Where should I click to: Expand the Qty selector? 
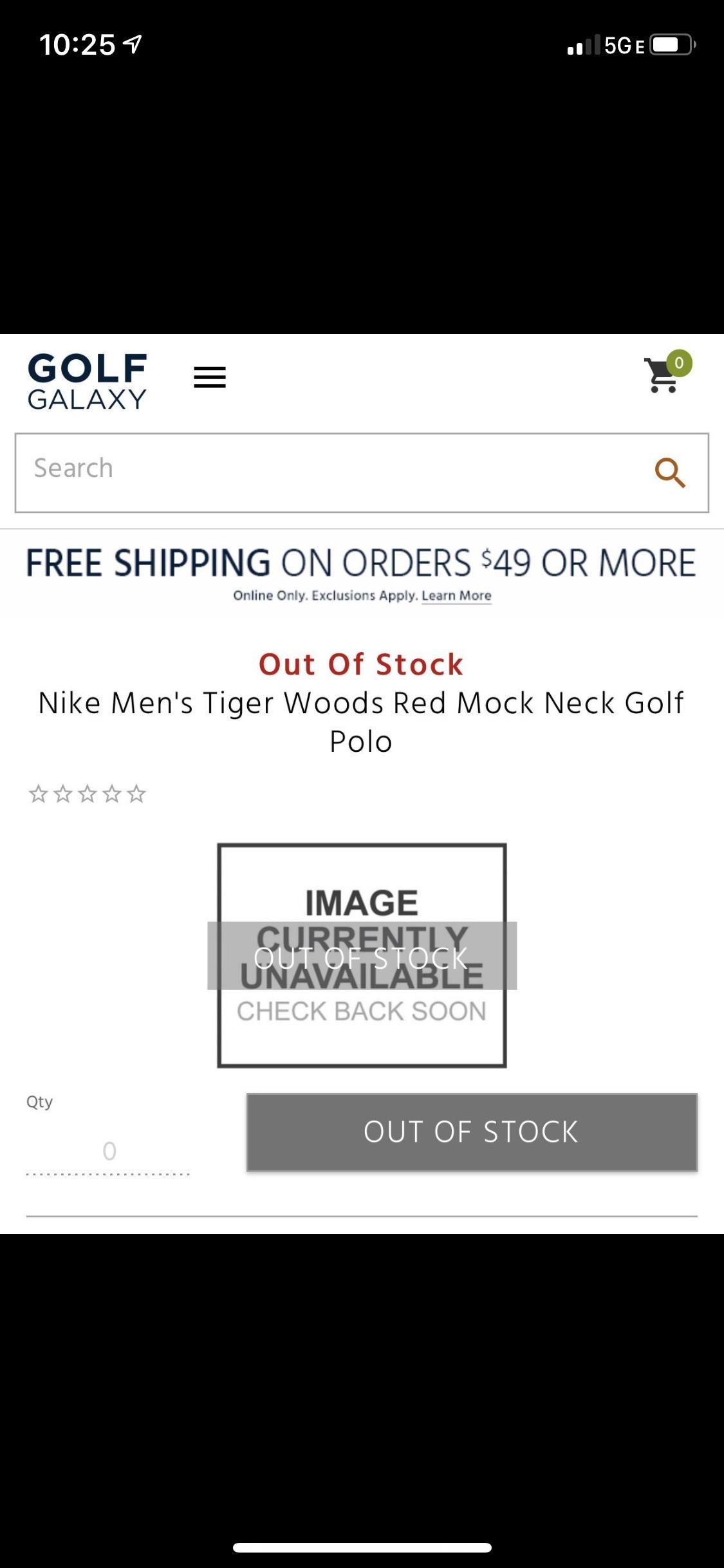(x=108, y=1150)
